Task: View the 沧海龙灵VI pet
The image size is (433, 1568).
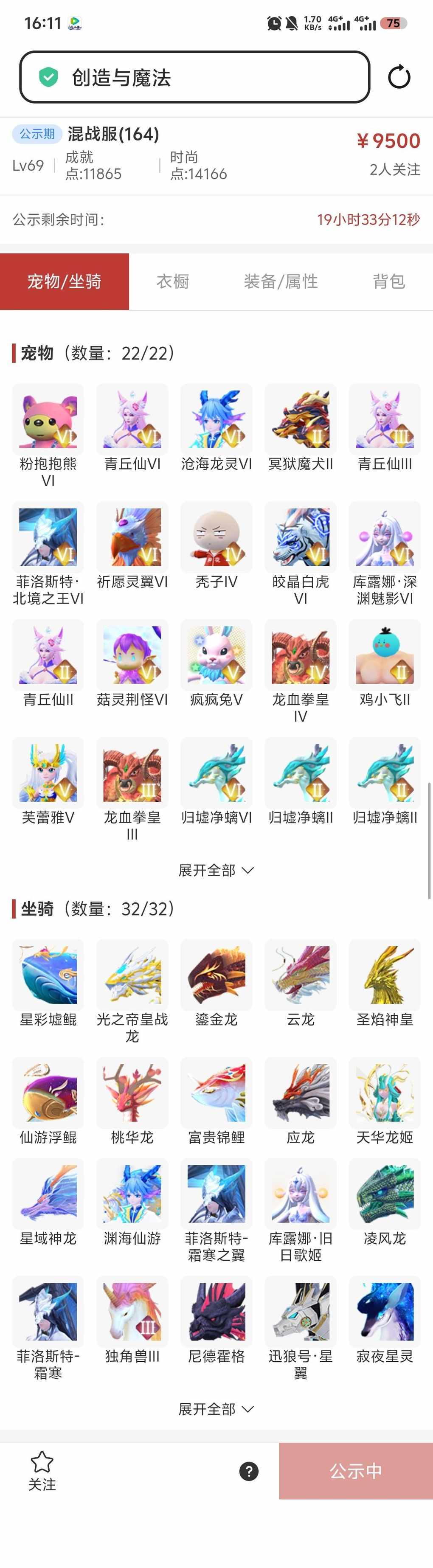Action: click(x=216, y=419)
